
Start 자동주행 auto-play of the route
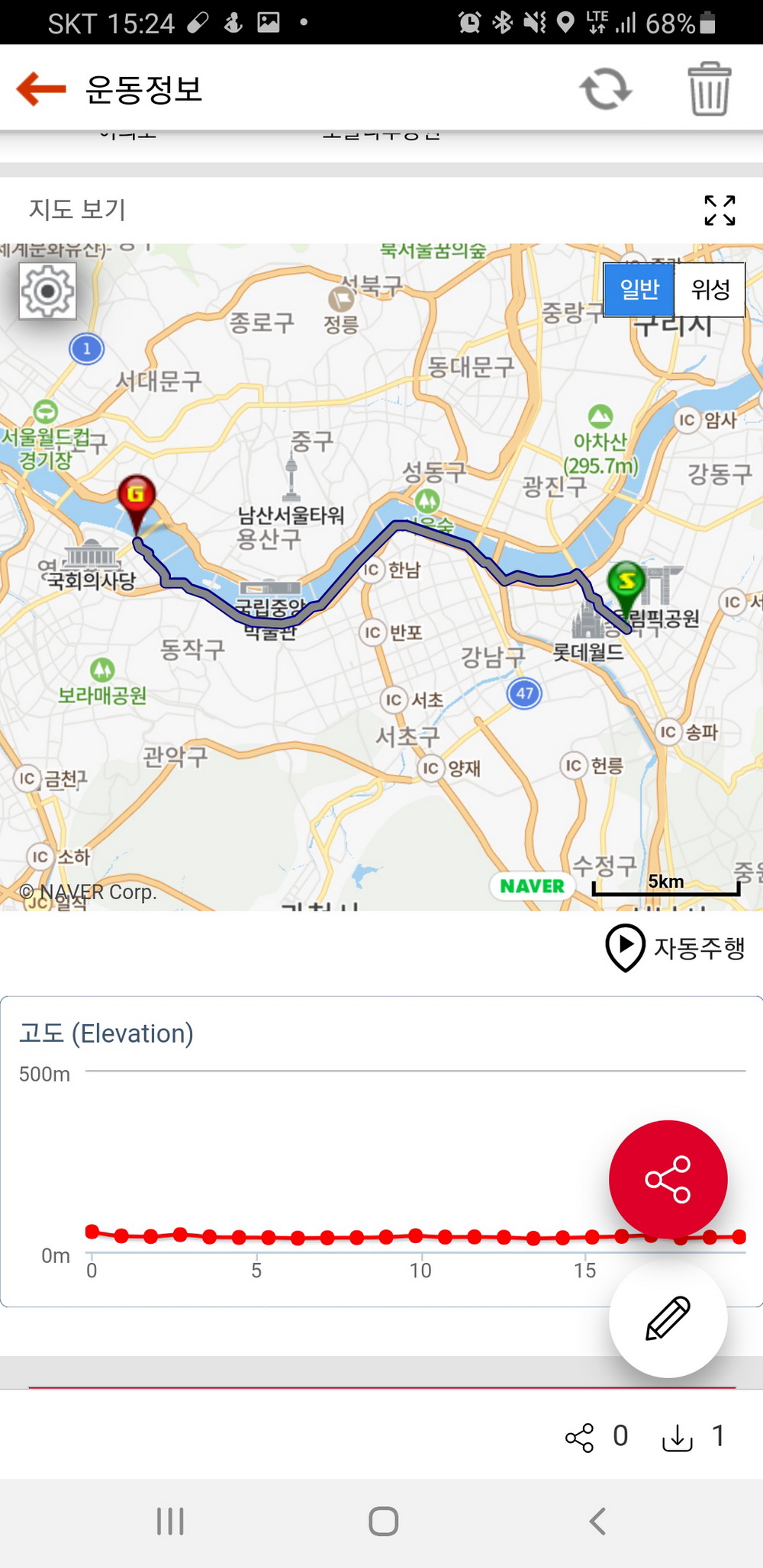point(674,947)
